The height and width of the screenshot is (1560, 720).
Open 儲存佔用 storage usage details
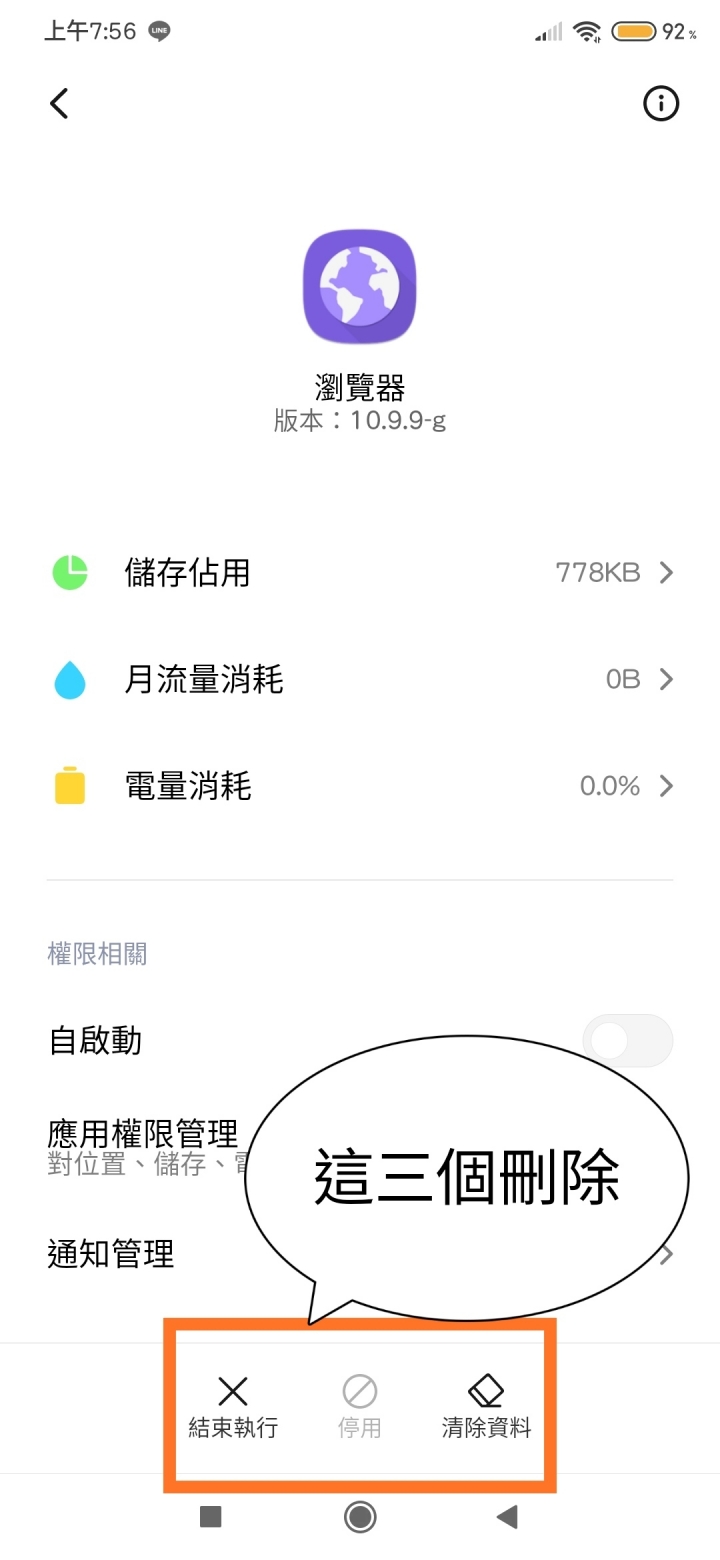pos(360,573)
